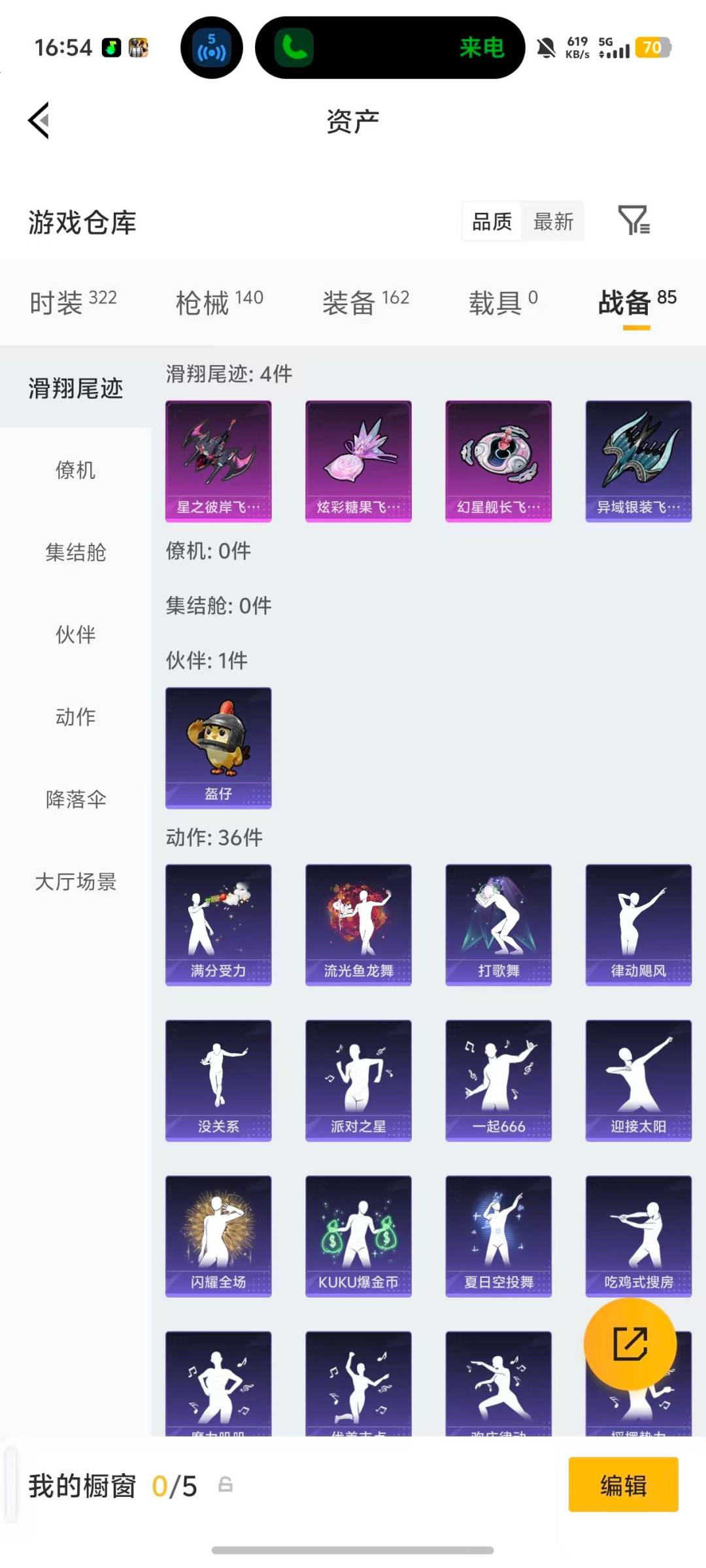Switch to the 时装 tab
The image size is (706, 1568).
(71, 302)
